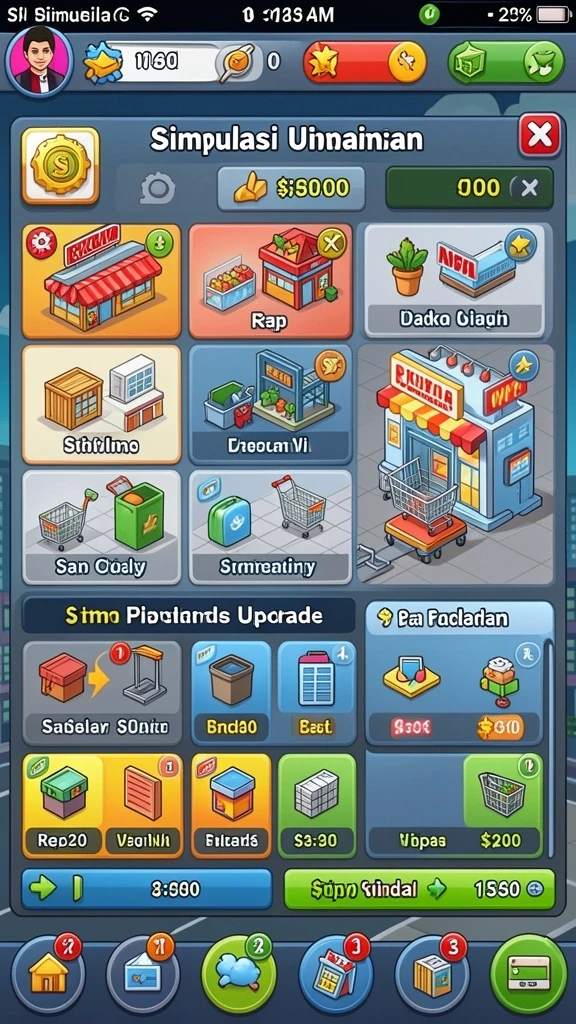The width and height of the screenshot is (576, 1024).
Task: Choose the S3:30 green item
Action: coord(317,805)
